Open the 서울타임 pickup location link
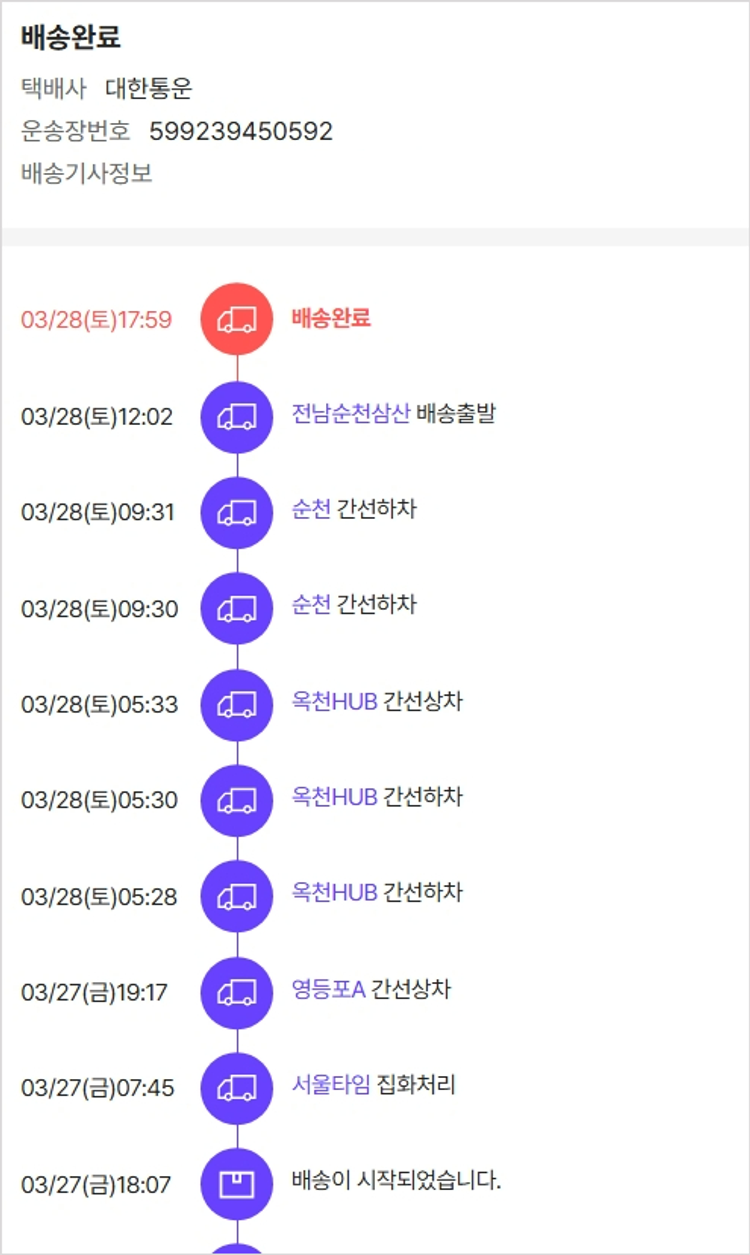 (331, 1085)
